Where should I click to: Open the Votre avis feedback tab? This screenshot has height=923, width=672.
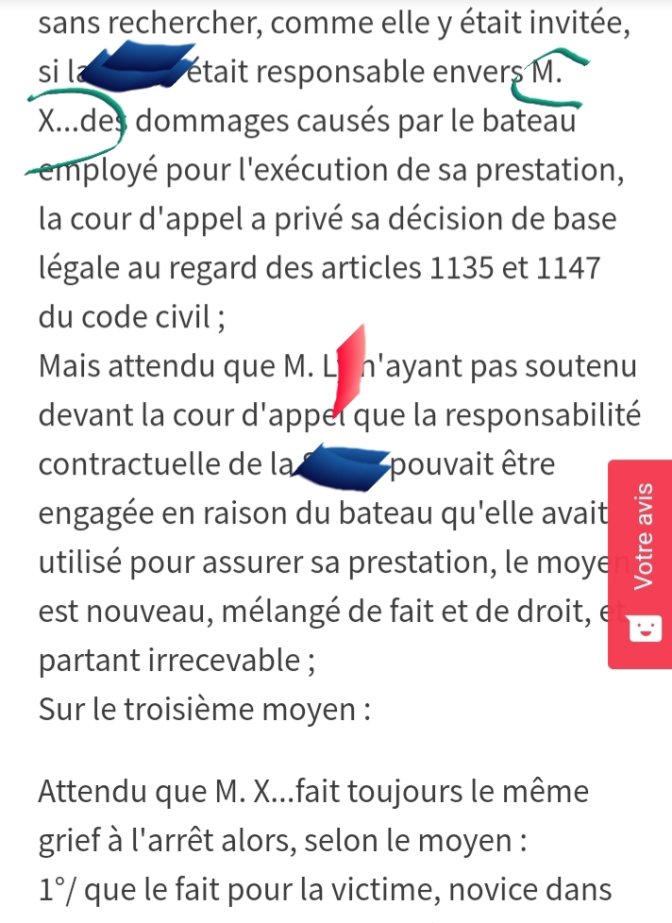641,565
